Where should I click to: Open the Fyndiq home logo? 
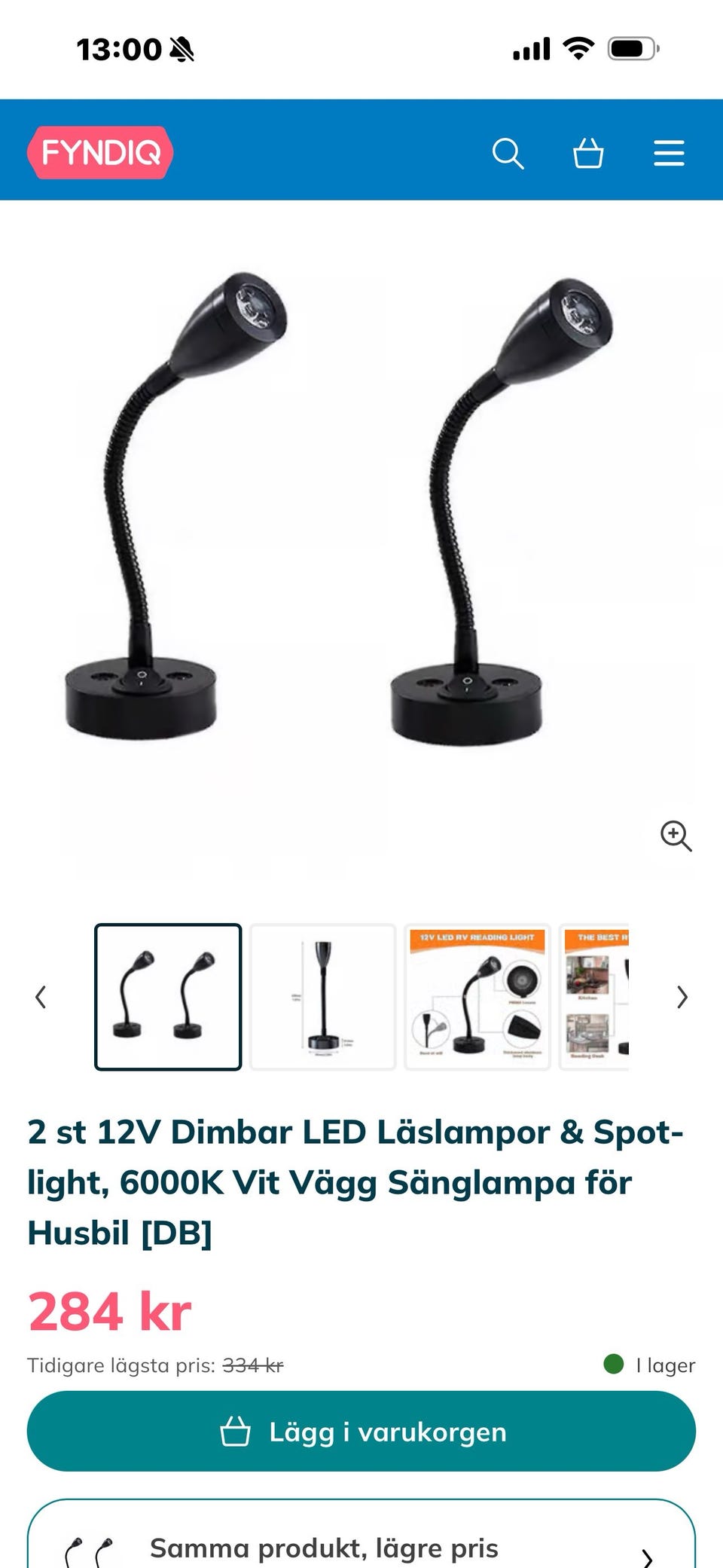[100, 153]
